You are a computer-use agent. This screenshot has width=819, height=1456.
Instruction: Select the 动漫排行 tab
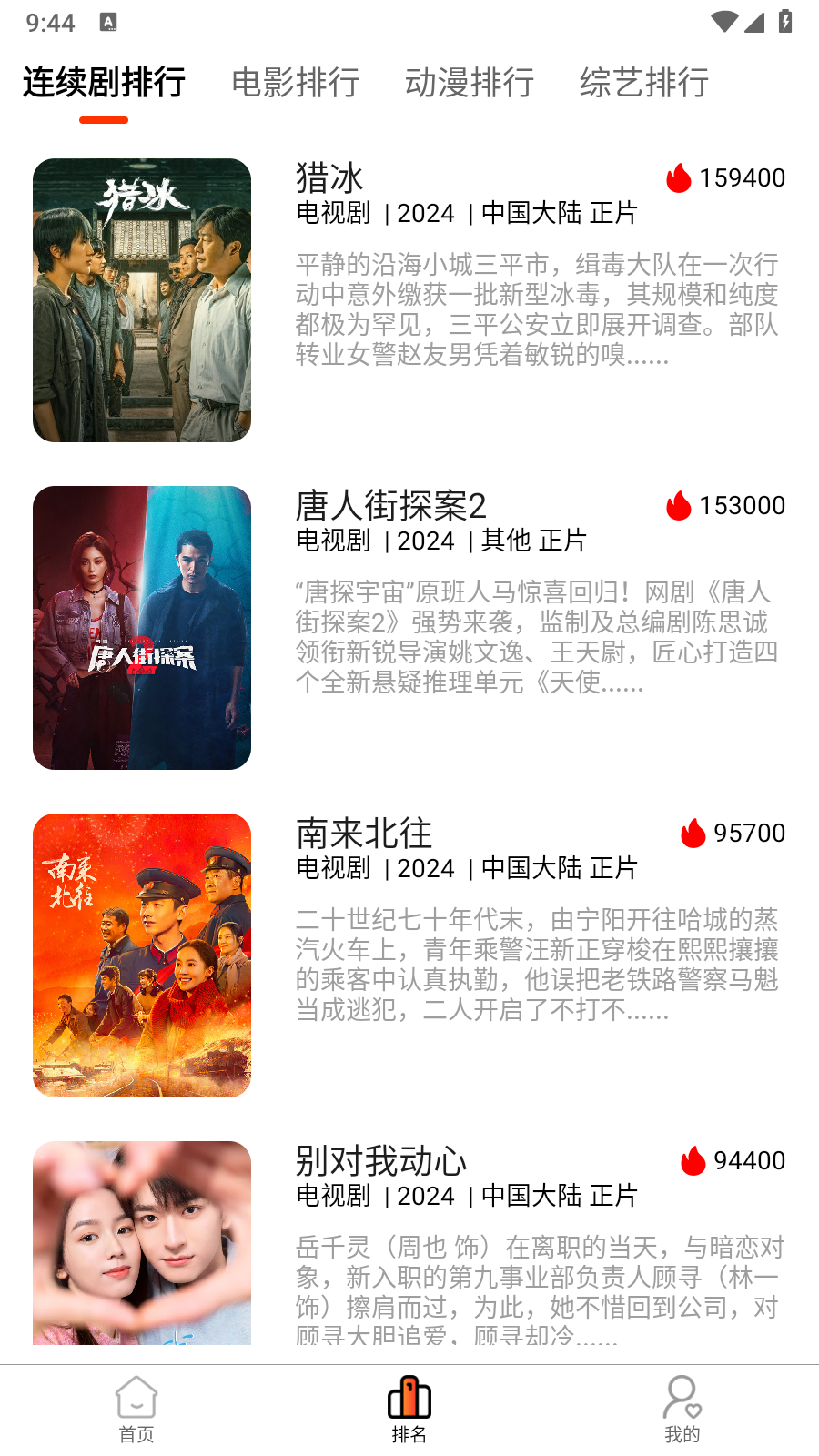470,83
